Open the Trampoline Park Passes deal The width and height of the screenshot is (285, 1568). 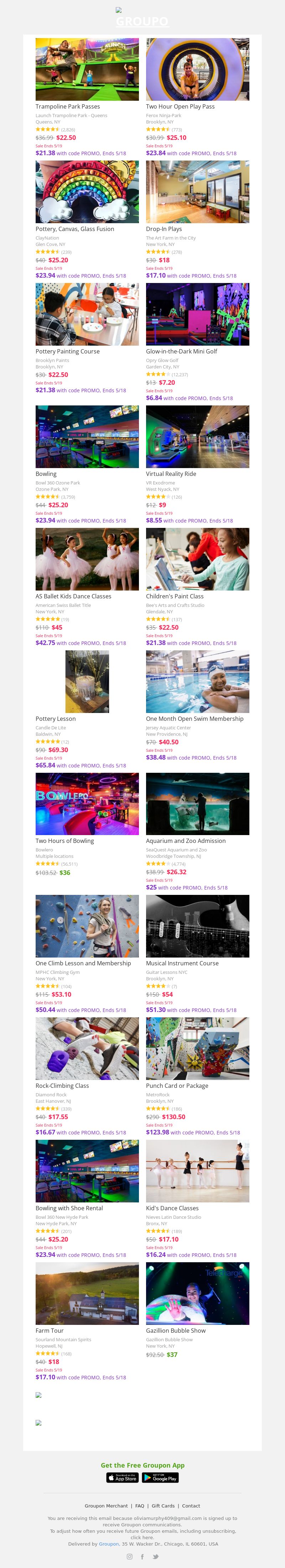click(x=68, y=106)
